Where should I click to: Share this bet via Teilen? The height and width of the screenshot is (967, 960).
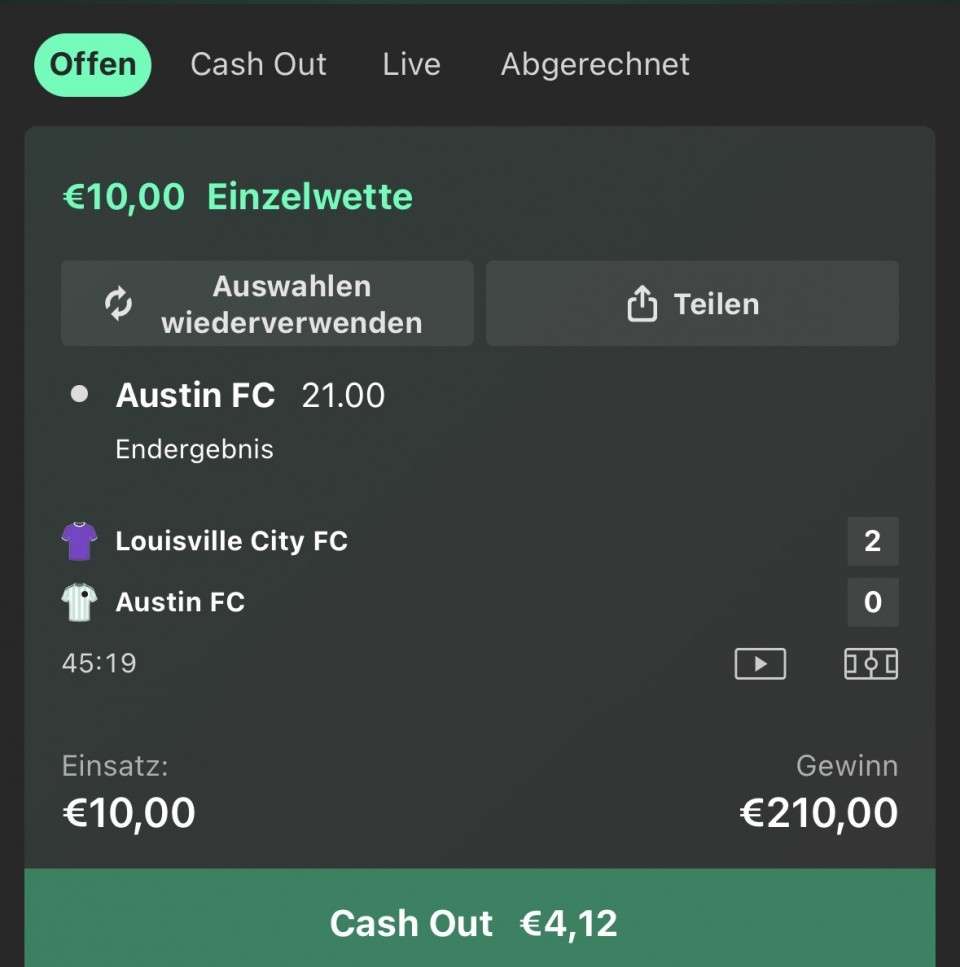692,304
